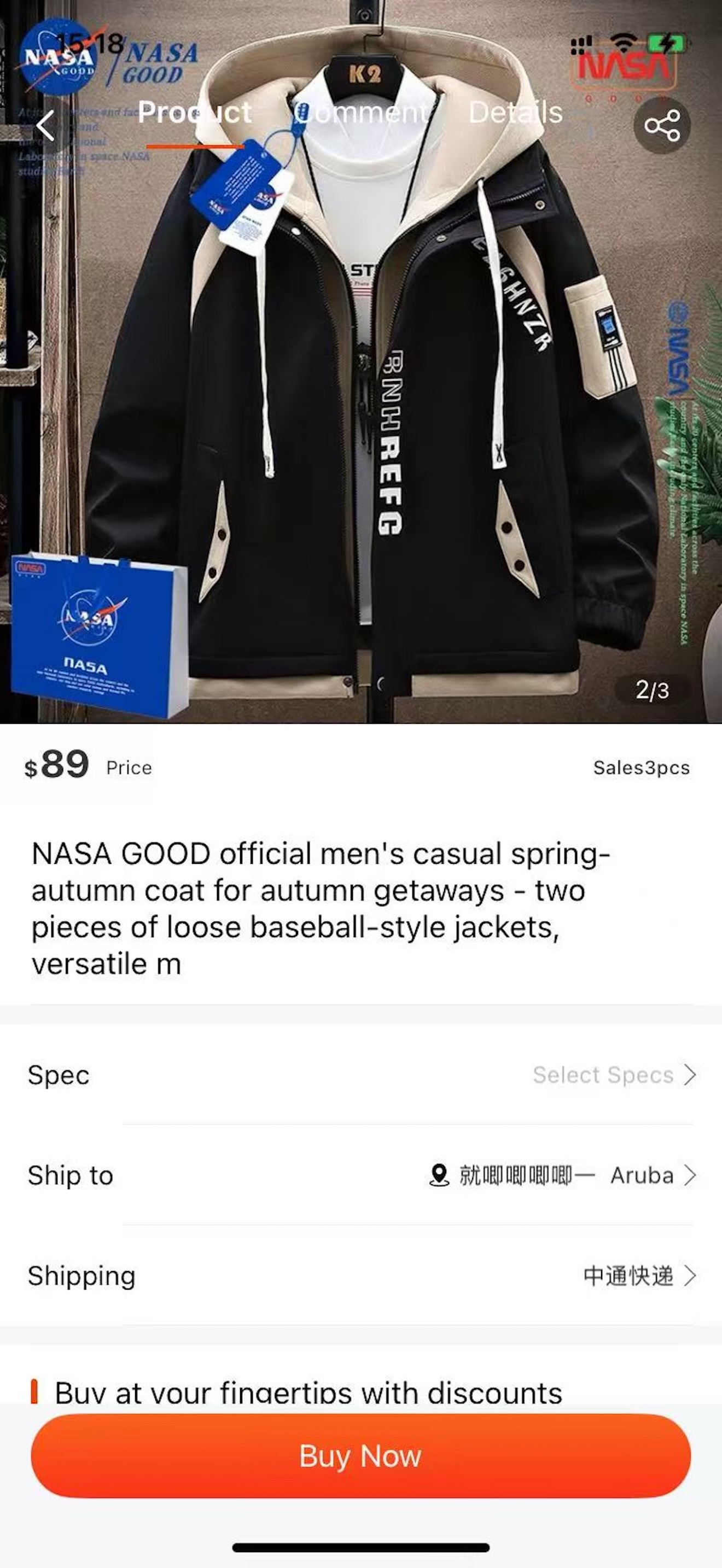Select the Product tab
The image size is (722, 1568).
(195, 113)
